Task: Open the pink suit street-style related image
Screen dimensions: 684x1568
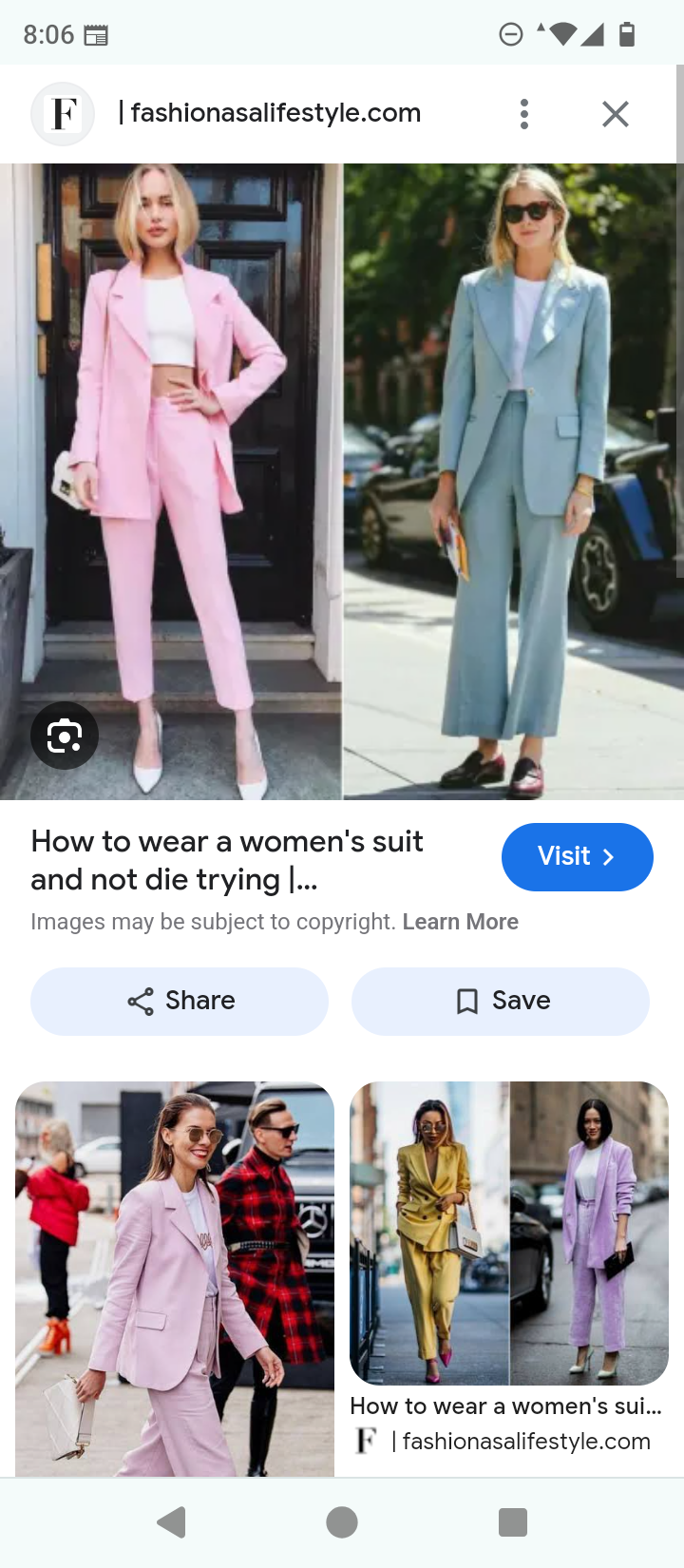Action: coord(175,1278)
